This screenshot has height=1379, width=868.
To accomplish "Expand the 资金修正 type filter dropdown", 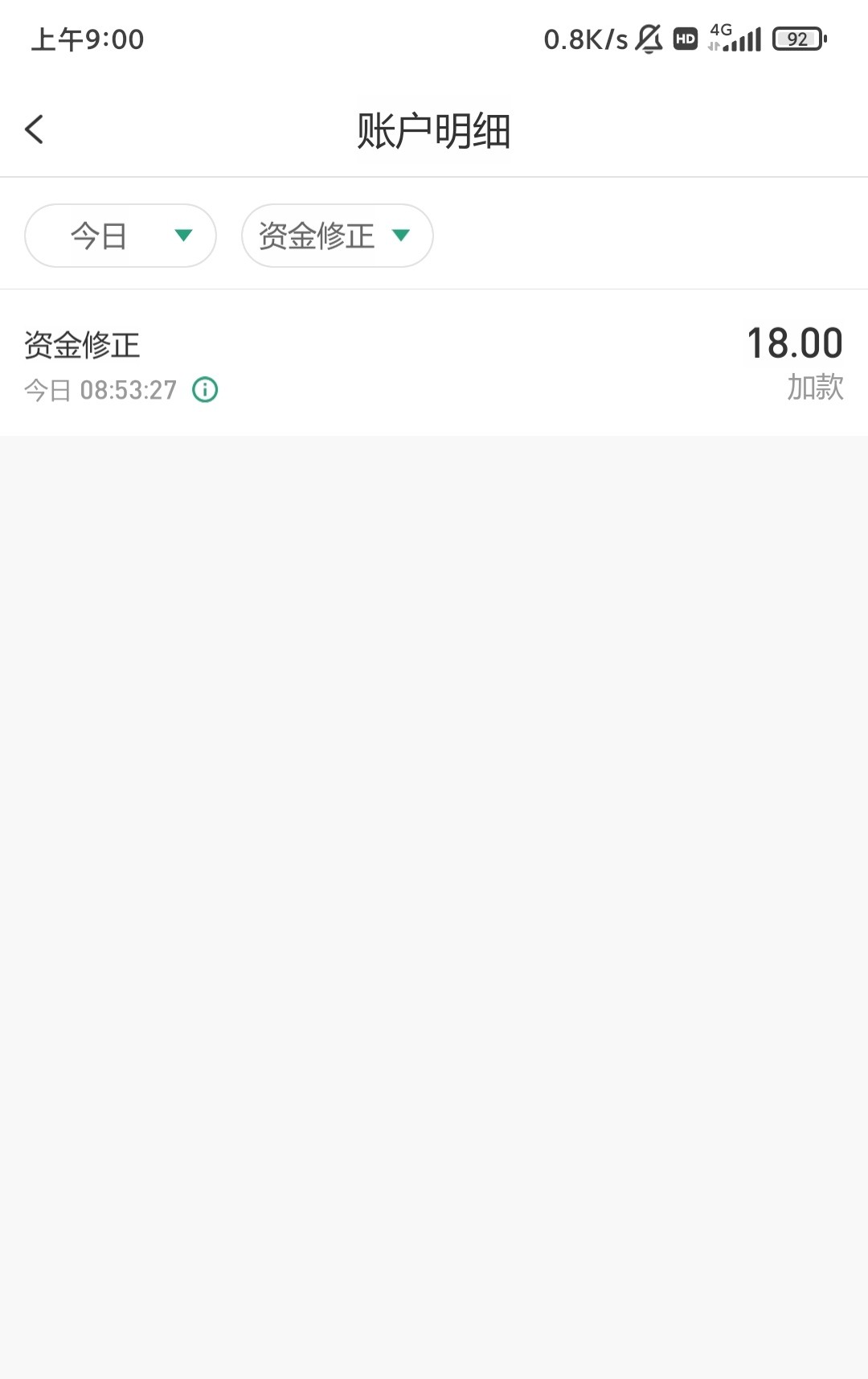I will coord(337,236).
